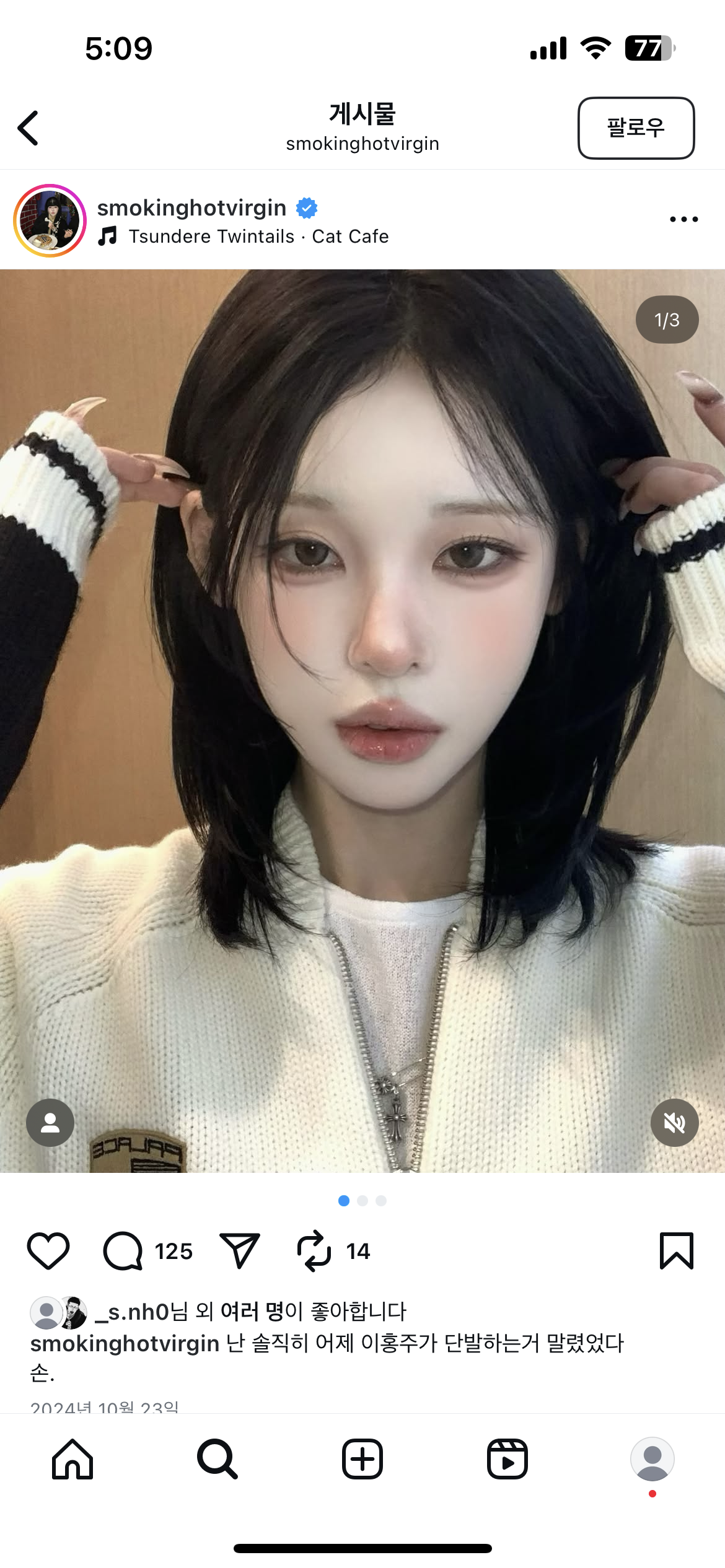The width and height of the screenshot is (725, 1568).
Task: Follow smokinghotvirgin with the 팔로우 button
Action: [x=636, y=128]
